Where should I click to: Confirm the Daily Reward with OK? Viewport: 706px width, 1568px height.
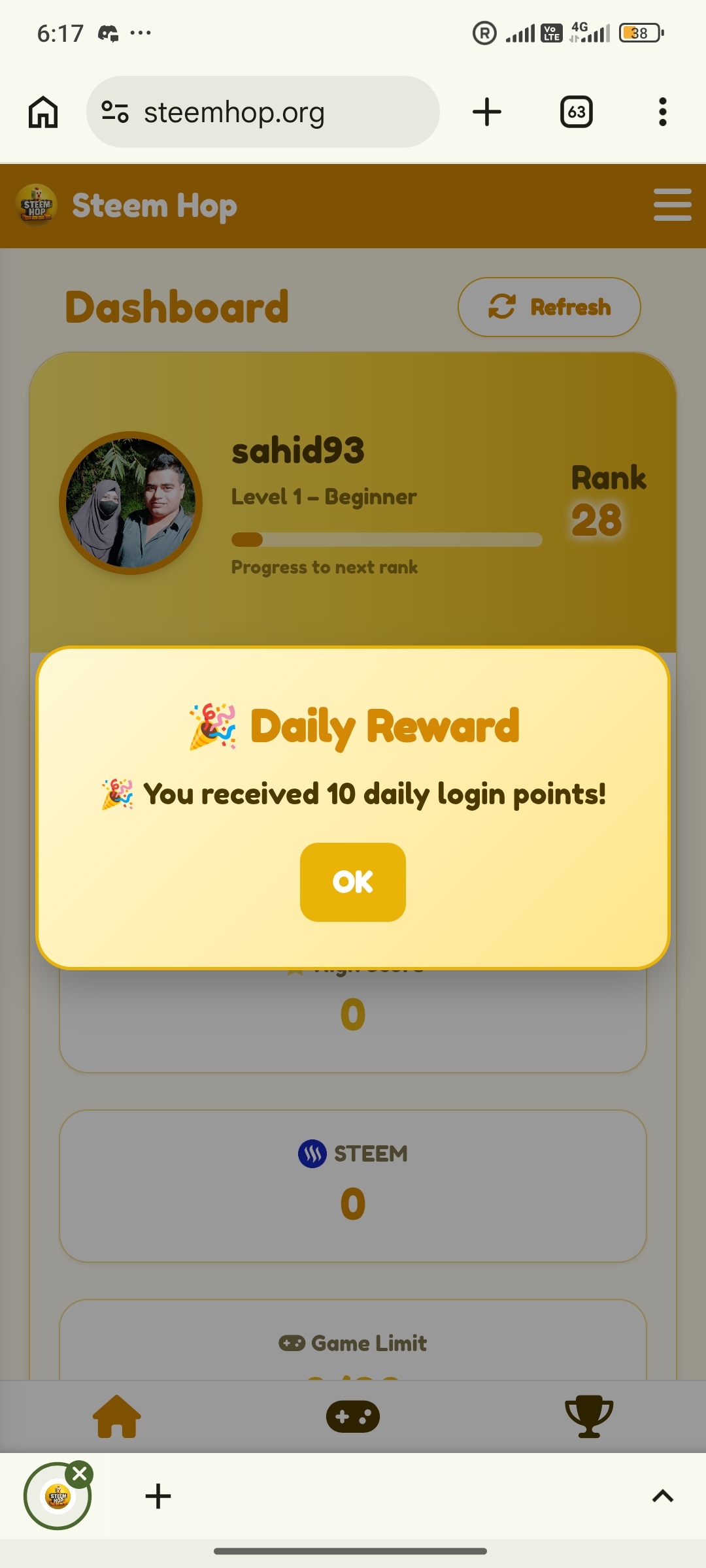click(352, 882)
